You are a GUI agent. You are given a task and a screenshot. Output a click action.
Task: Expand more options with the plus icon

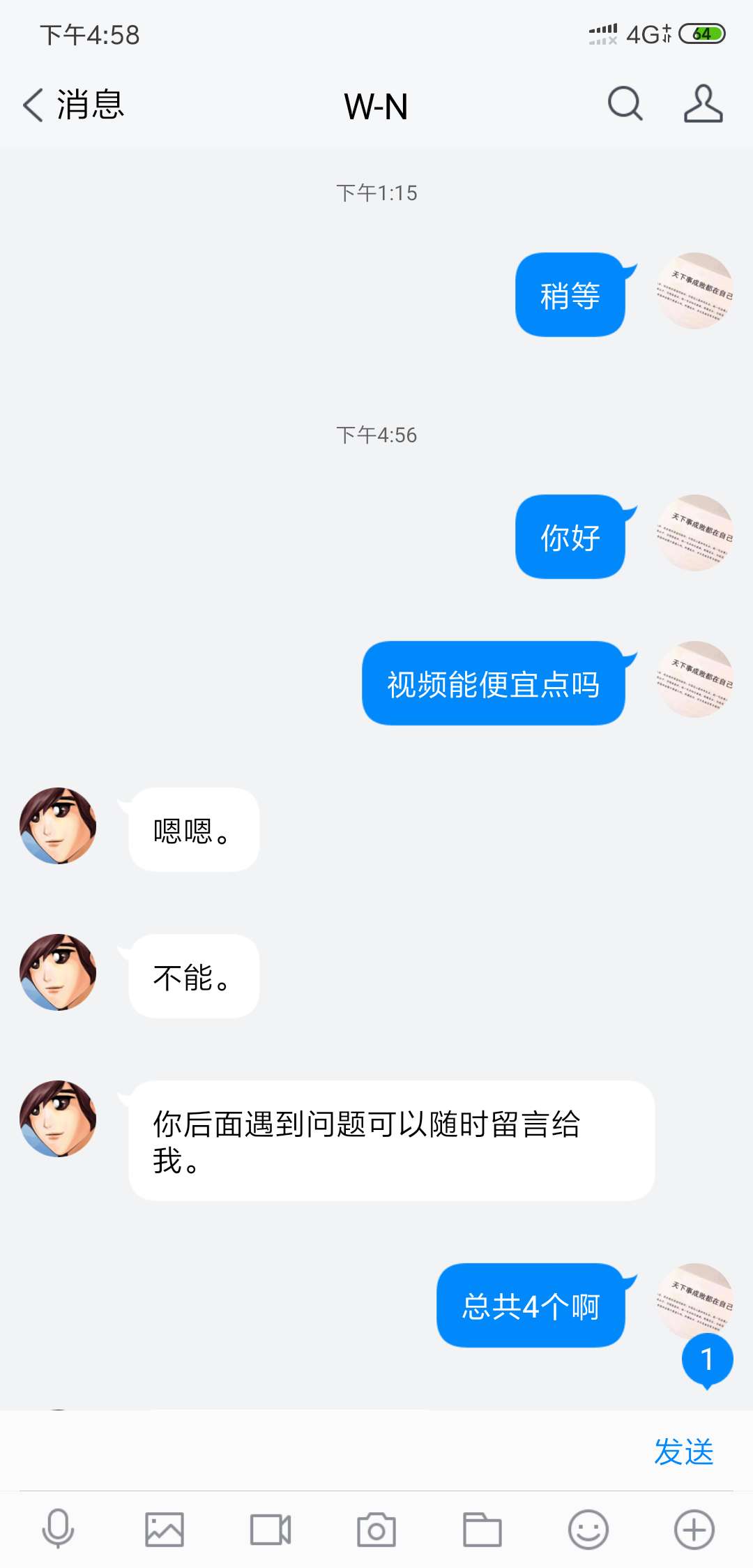[694, 1530]
